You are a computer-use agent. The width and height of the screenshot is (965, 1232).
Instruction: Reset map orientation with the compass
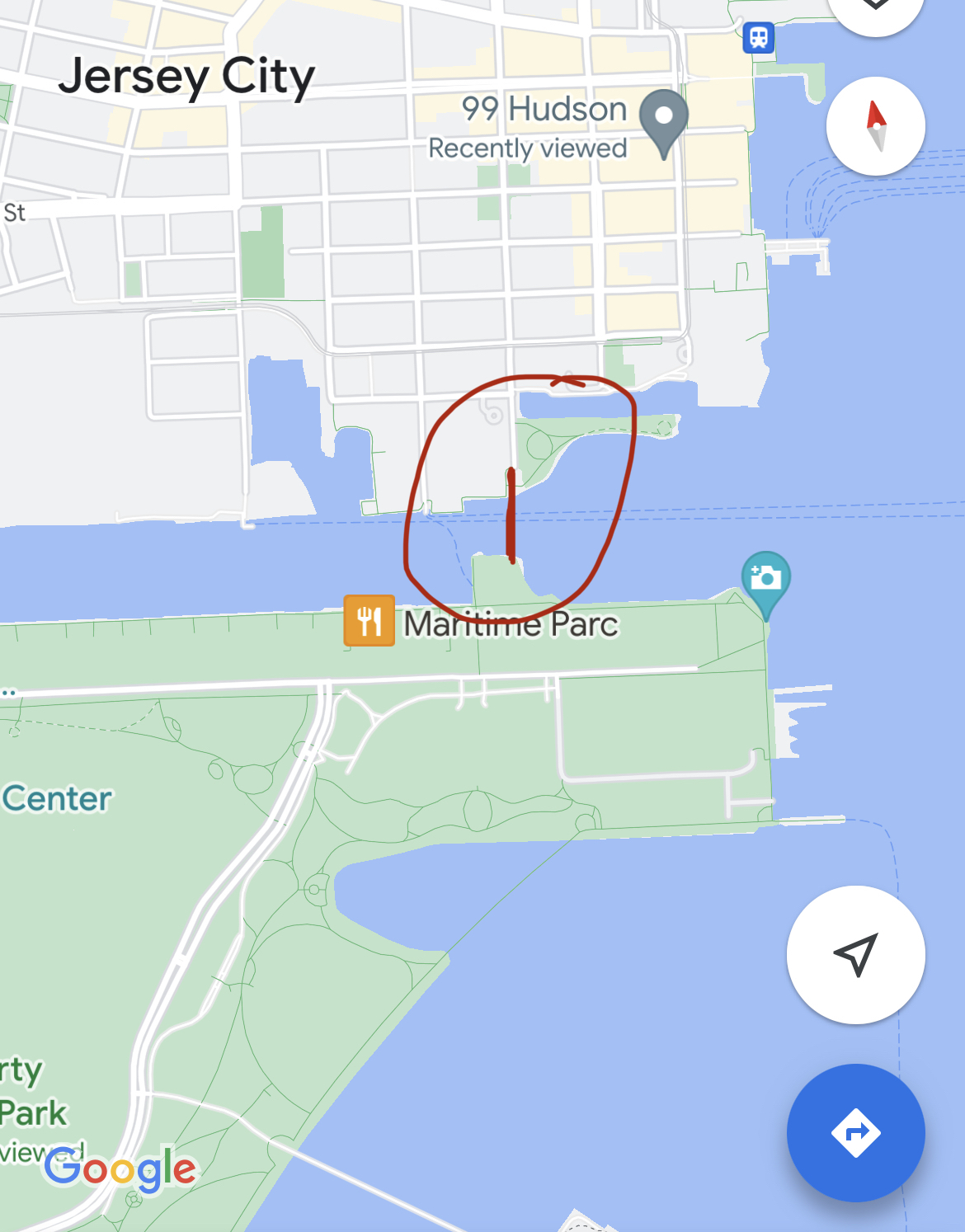[875, 126]
